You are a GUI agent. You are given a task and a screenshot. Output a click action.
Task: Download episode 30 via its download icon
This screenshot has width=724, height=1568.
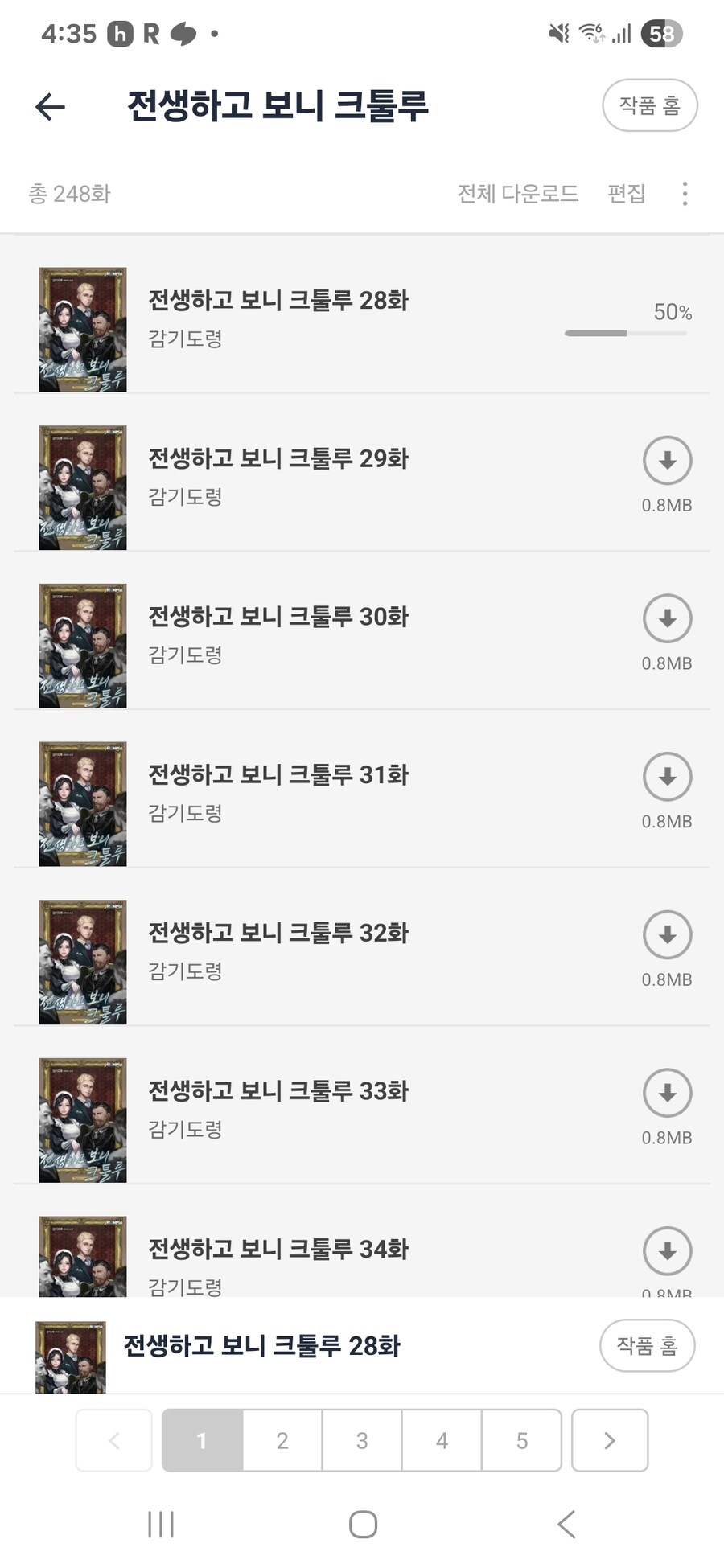(x=667, y=619)
